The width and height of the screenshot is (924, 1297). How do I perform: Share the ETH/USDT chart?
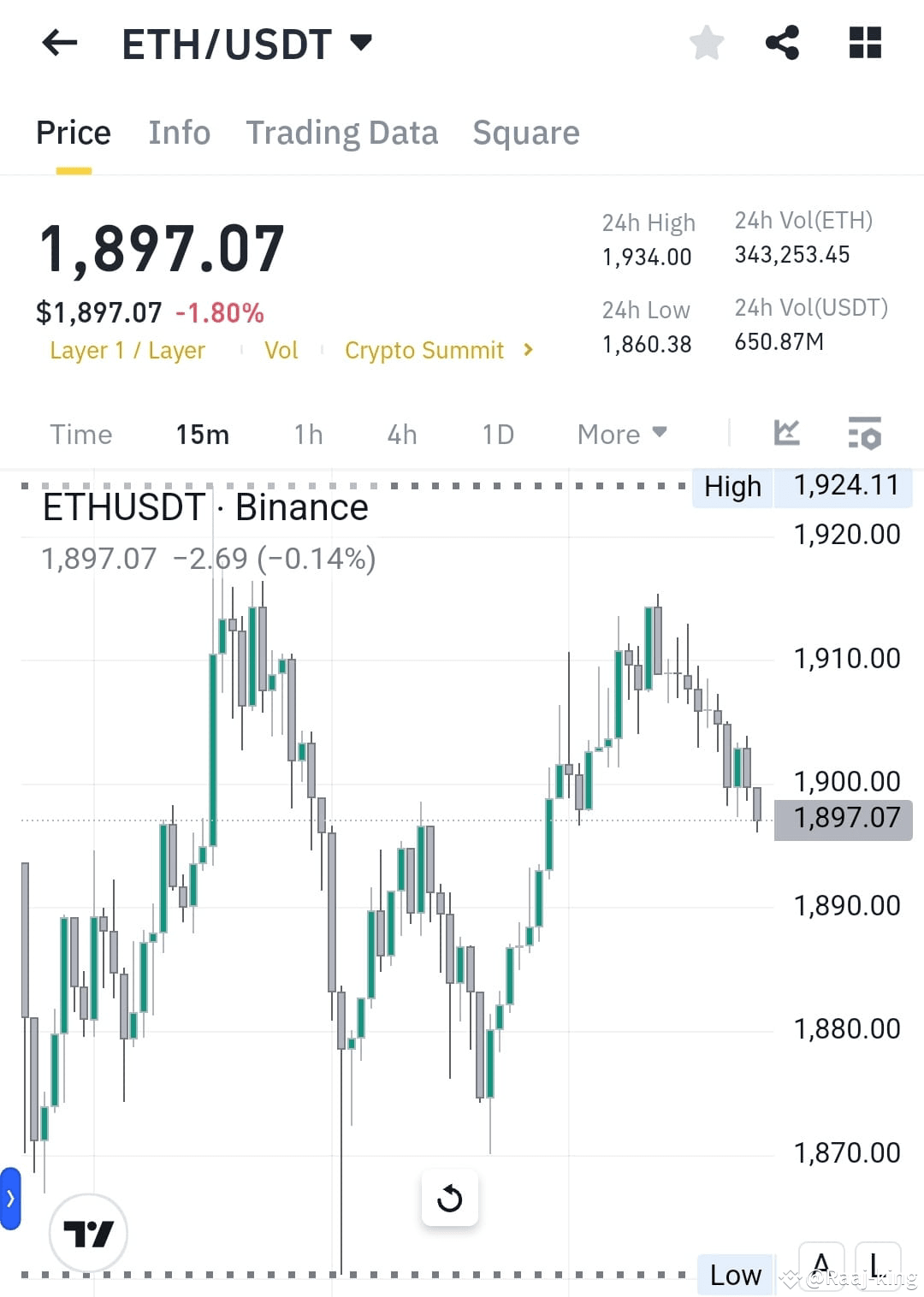click(783, 43)
